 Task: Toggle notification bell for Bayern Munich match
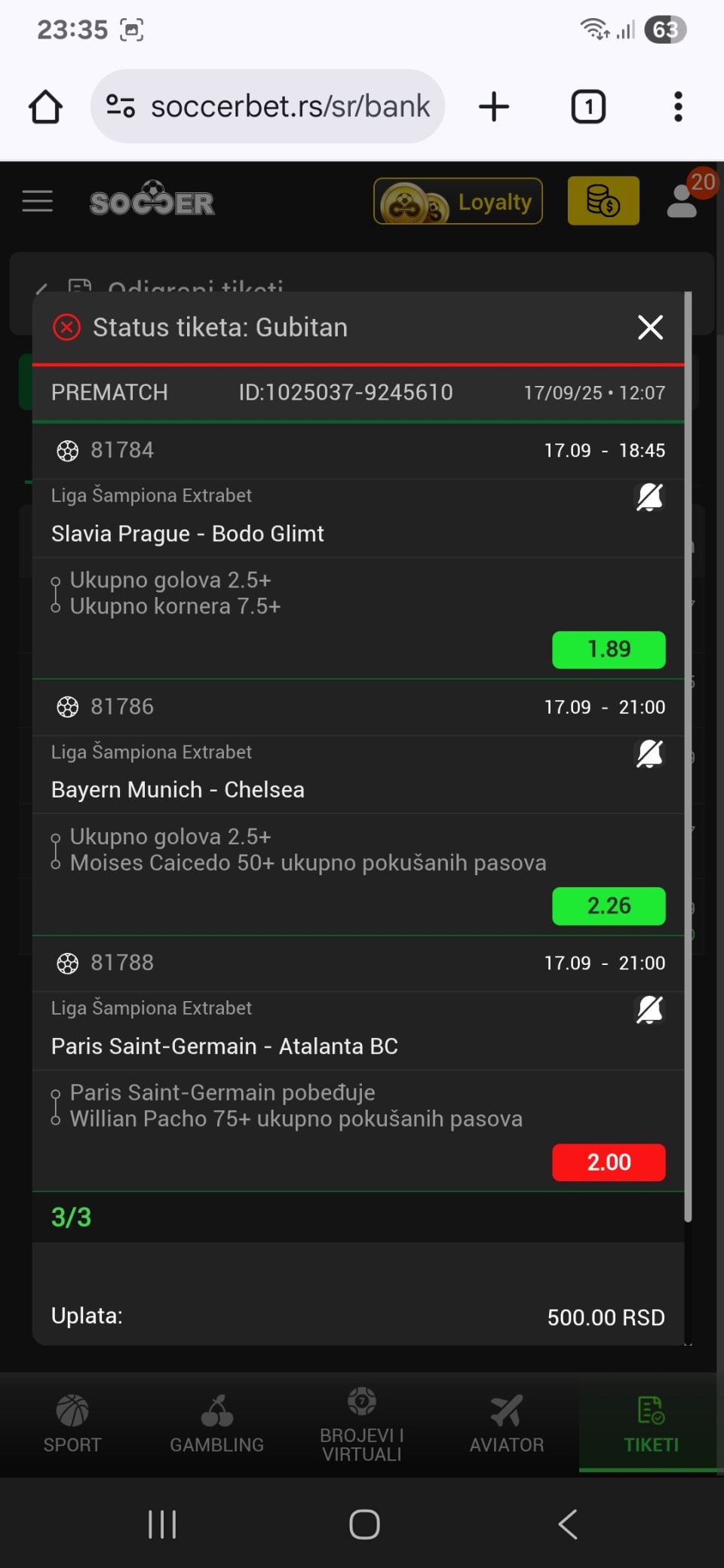click(649, 753)
